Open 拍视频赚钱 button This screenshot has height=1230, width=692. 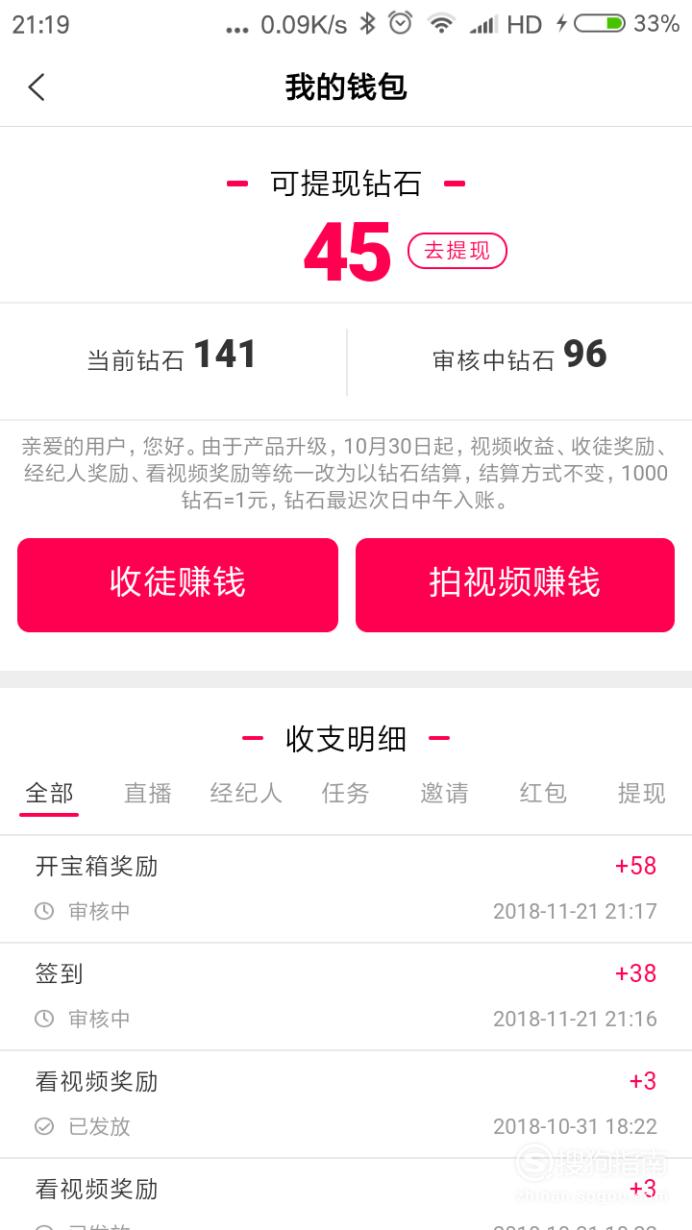pos(515,584)
